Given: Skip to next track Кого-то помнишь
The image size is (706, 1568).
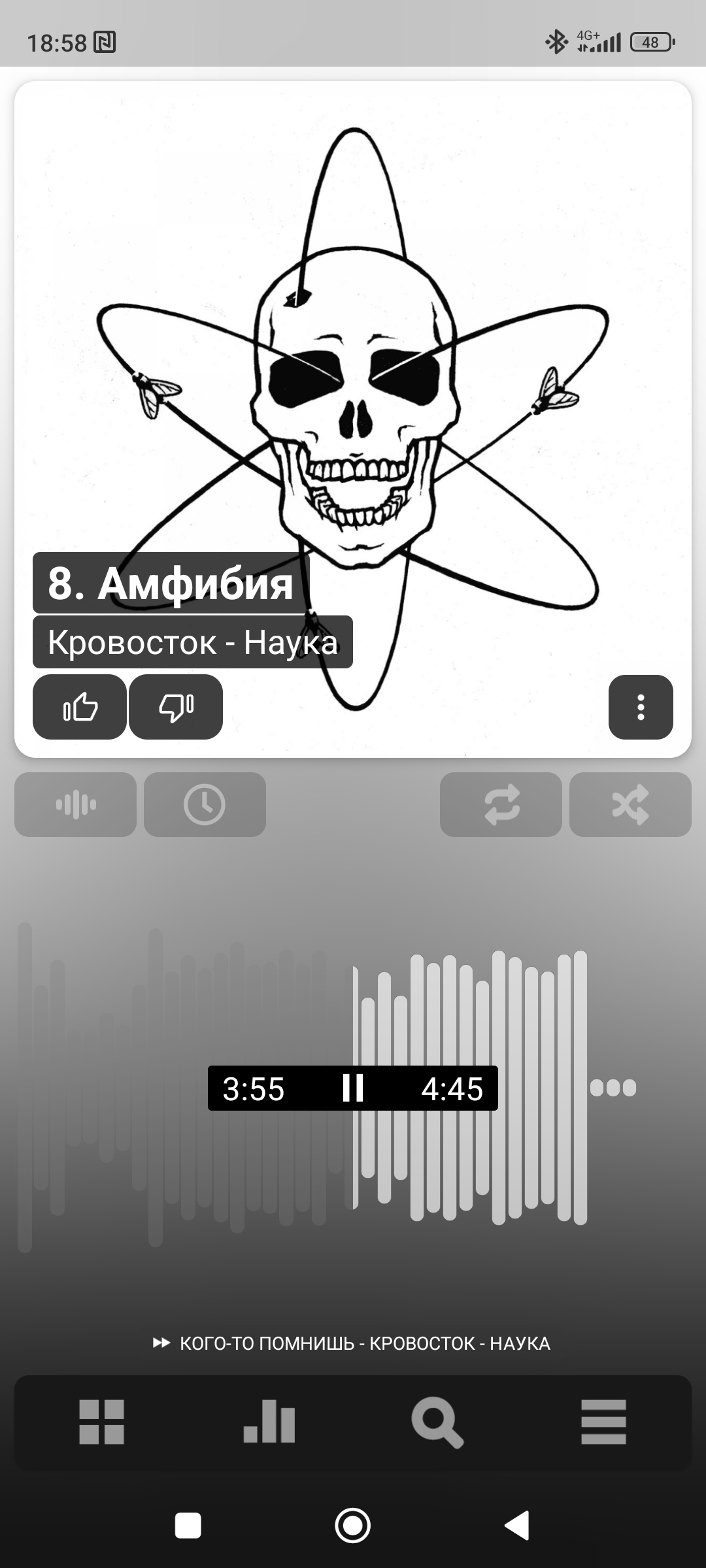Looking at the screenshot, I should coord(352,1343).
